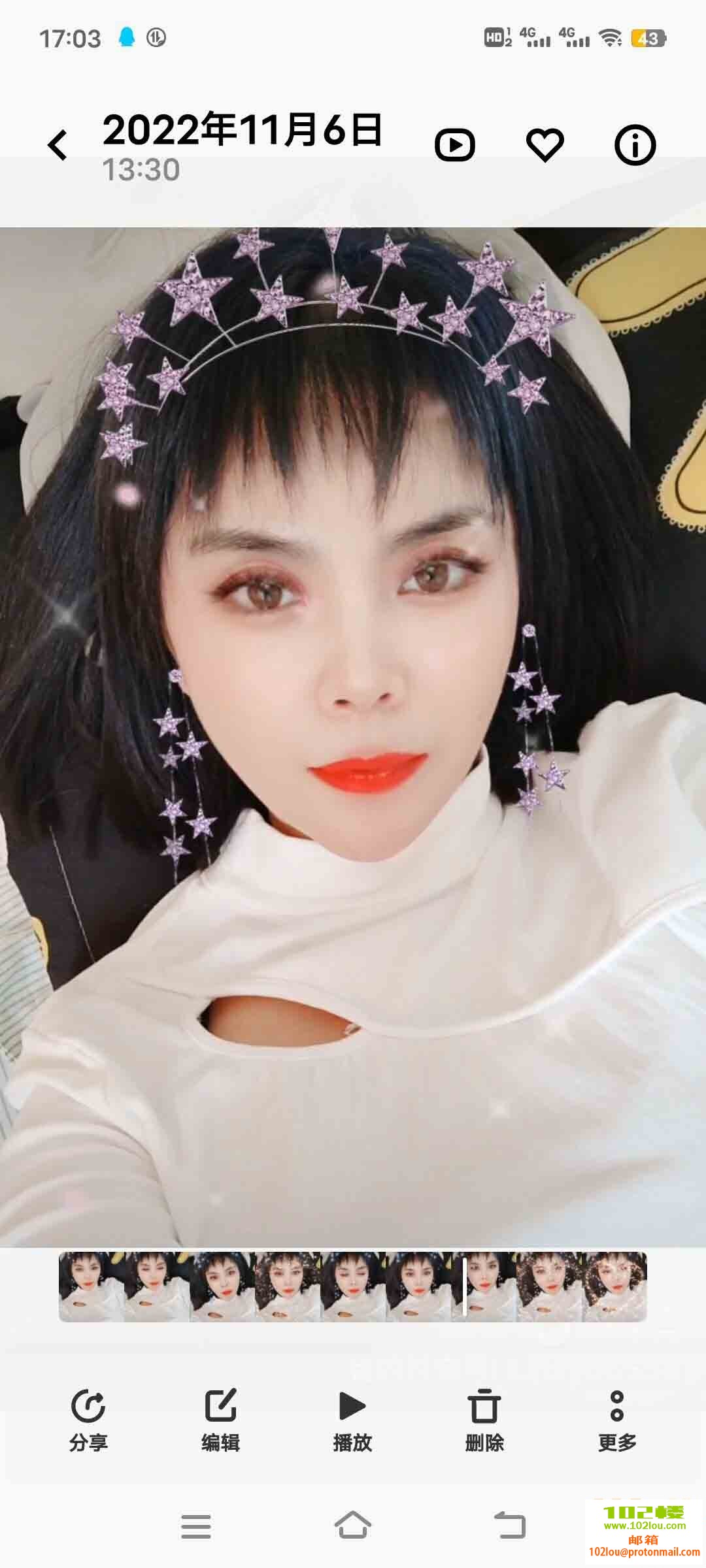706x1568 pixels.
Task: Open the info details icon
Action: tap(635, 144)
